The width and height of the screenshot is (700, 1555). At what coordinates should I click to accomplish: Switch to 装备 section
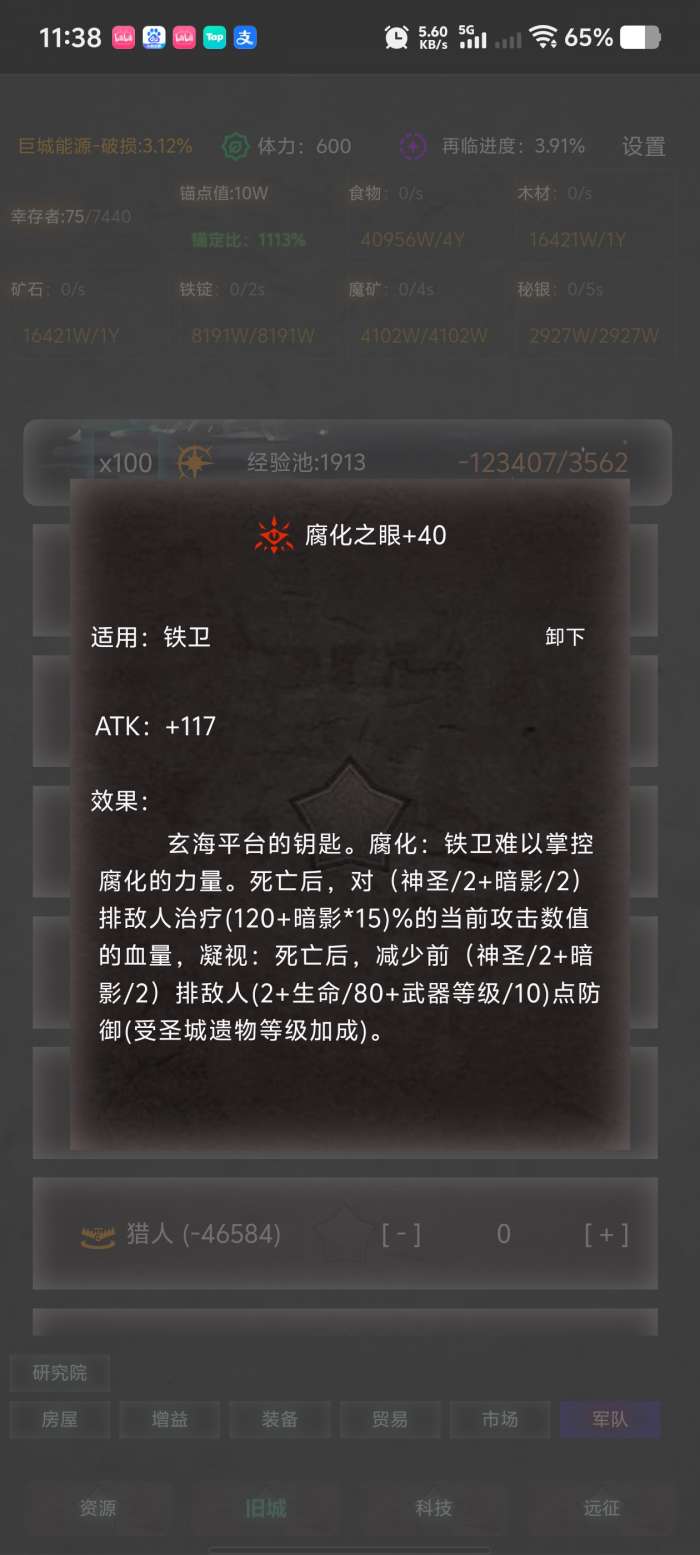280,1419
